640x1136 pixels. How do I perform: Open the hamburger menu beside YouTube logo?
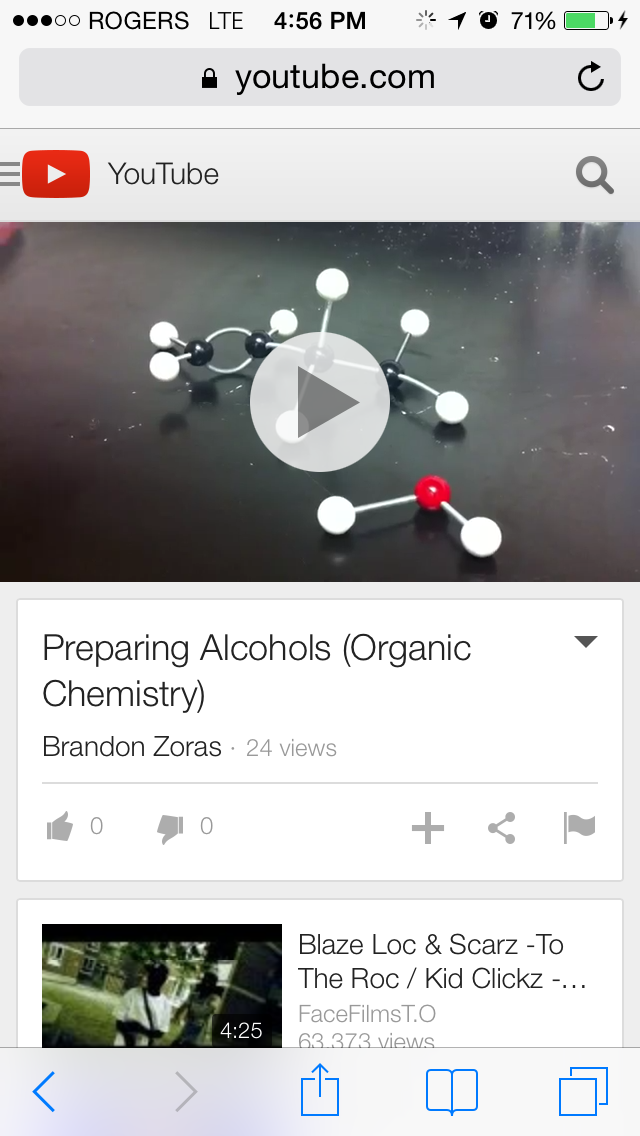point(10,174)
